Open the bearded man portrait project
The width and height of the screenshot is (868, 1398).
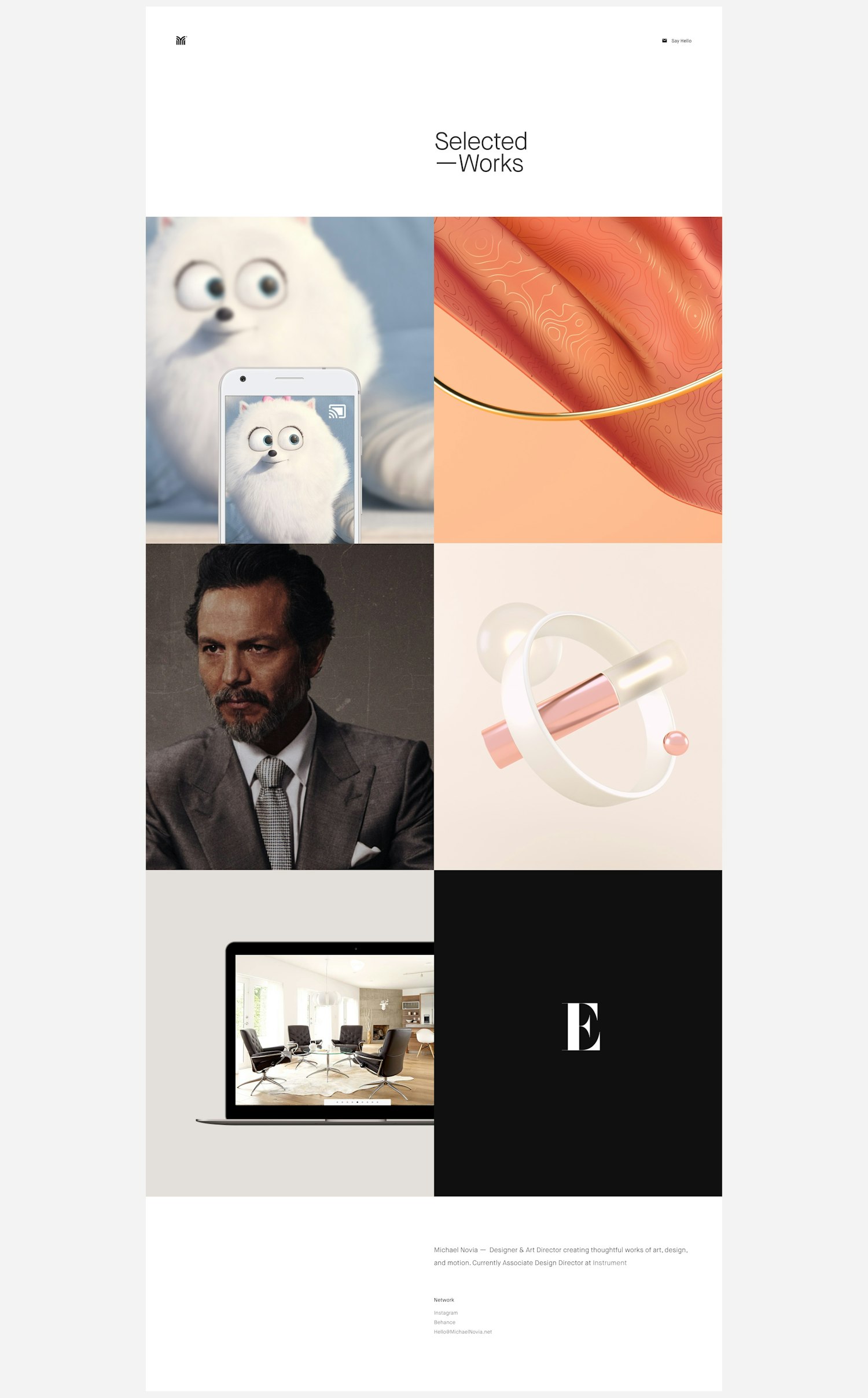coord(289,707)
